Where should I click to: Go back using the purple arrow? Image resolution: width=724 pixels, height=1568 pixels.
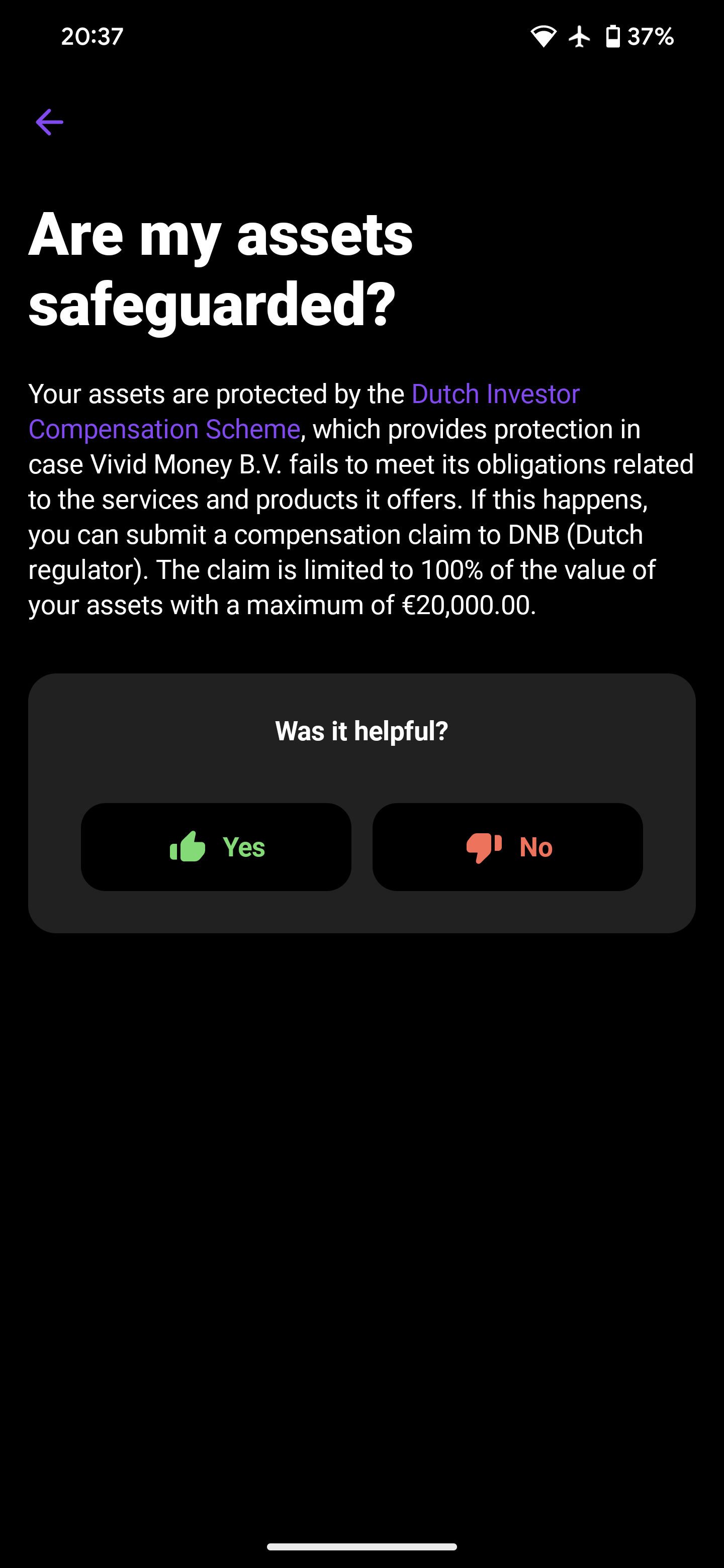(x=49, y=122)
